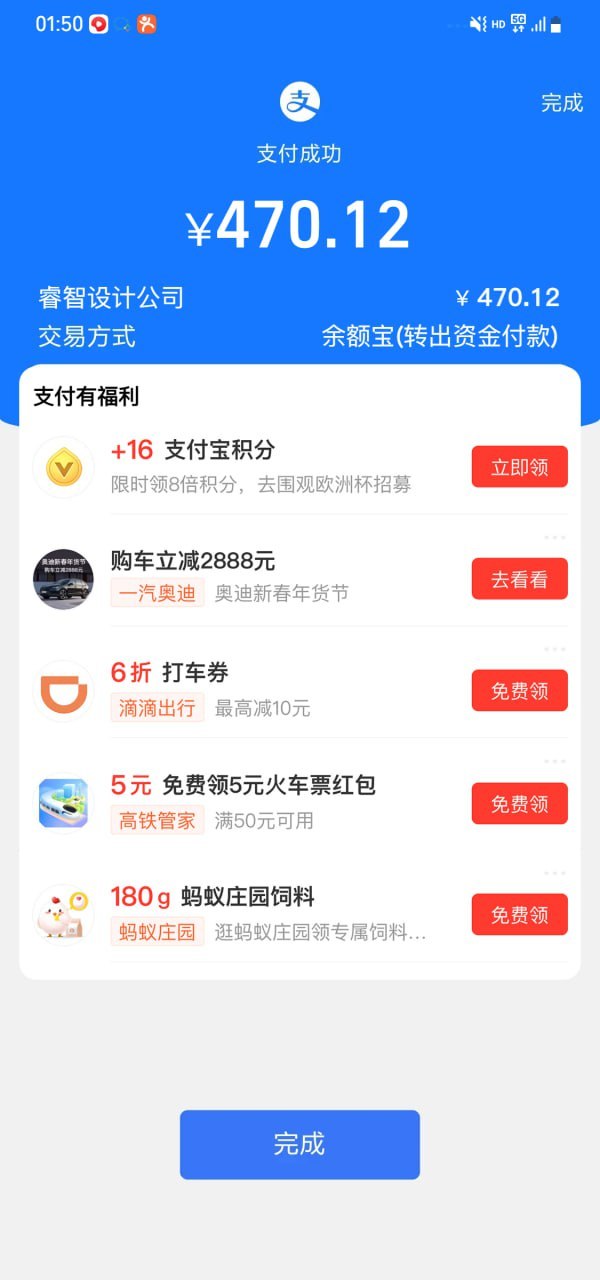Claim 支付宝积分 with 立即领

click(519, 467)
